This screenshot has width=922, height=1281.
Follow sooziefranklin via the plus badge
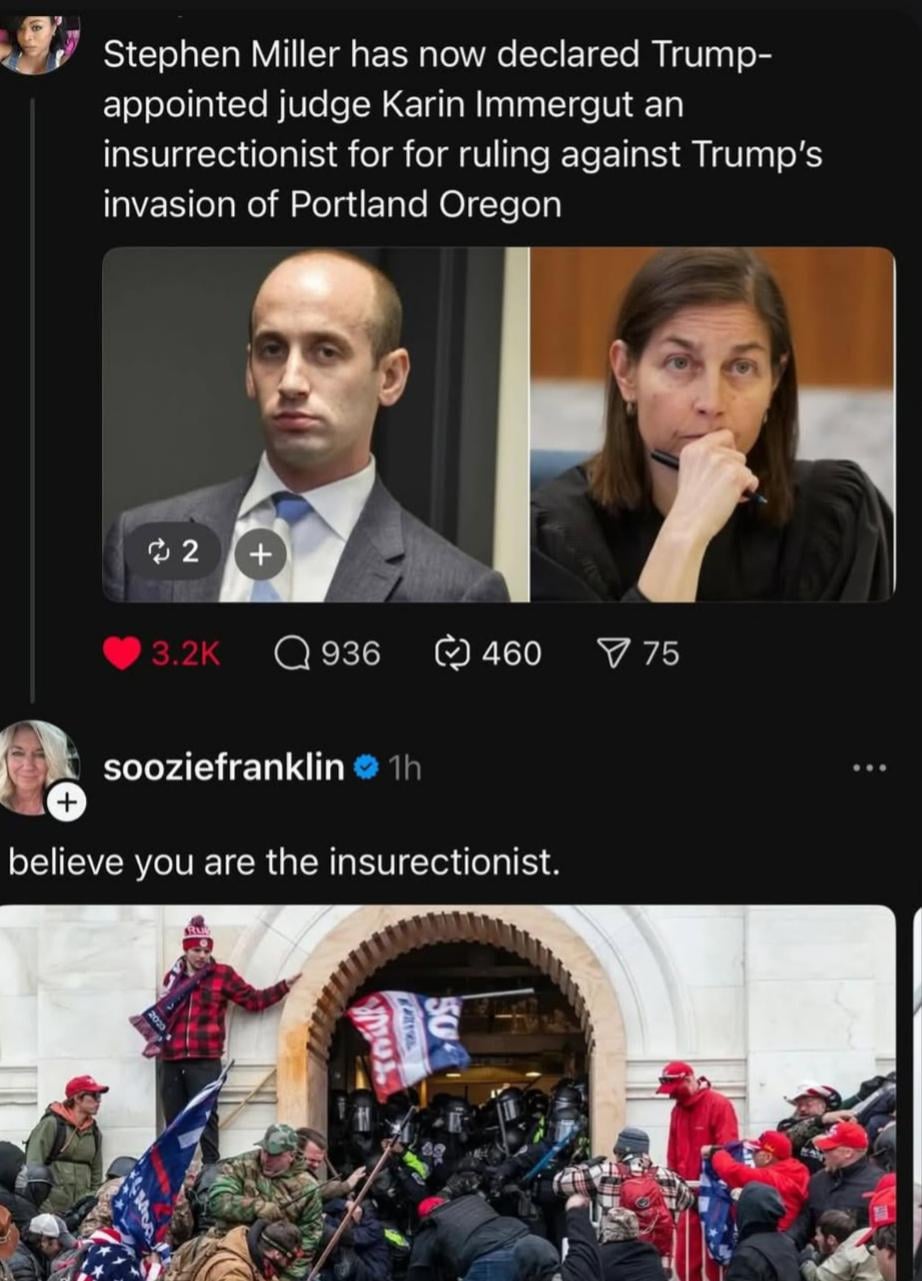(66, 801)
